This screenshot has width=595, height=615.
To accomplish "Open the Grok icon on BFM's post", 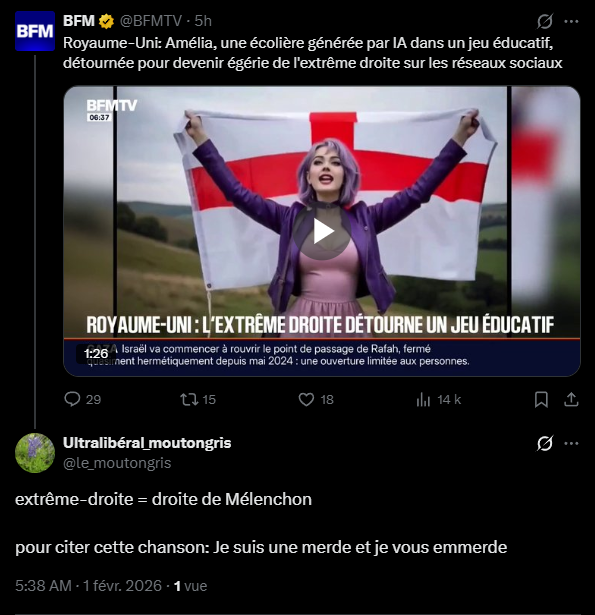I will click(x=545, y=21).
